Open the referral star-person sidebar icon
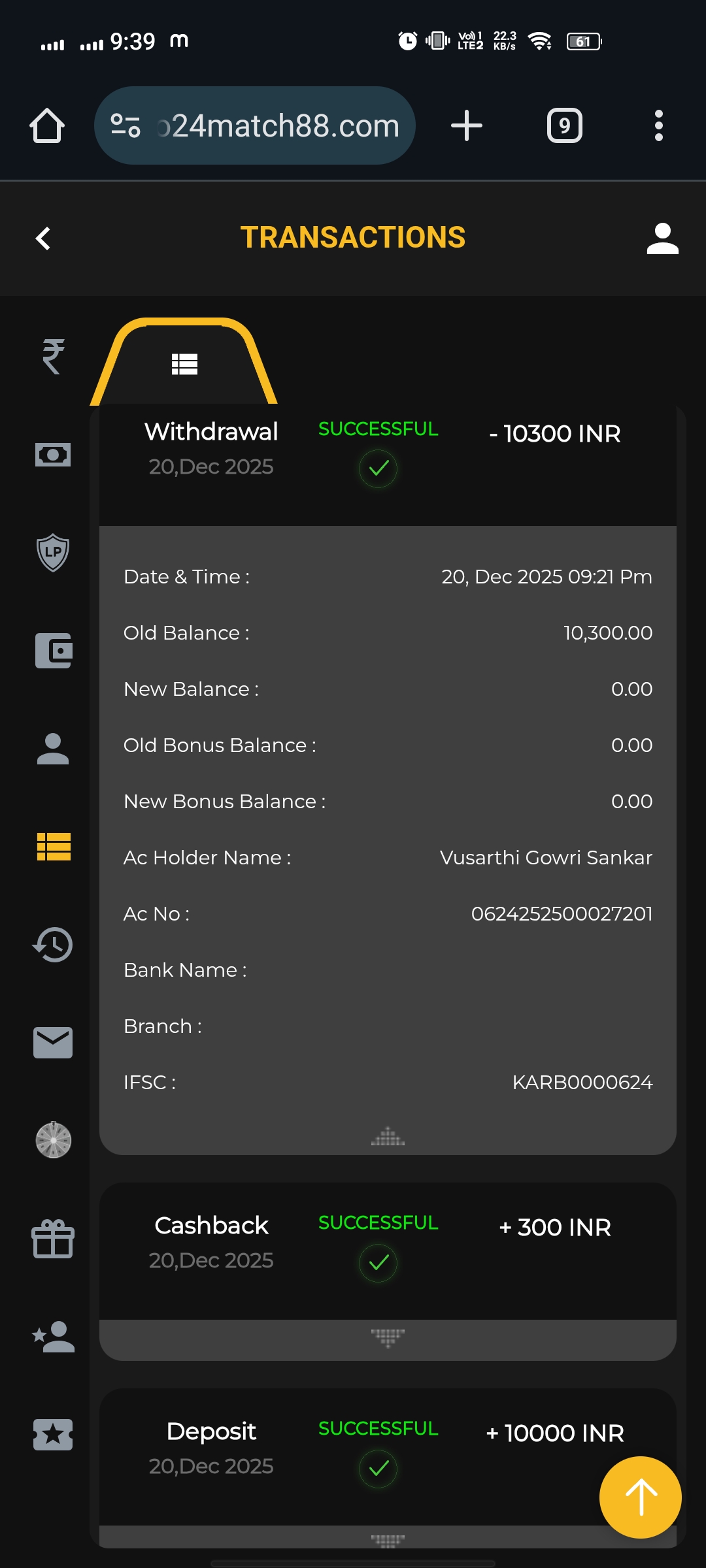The image size is (706, 1568). coord(53,1337)
